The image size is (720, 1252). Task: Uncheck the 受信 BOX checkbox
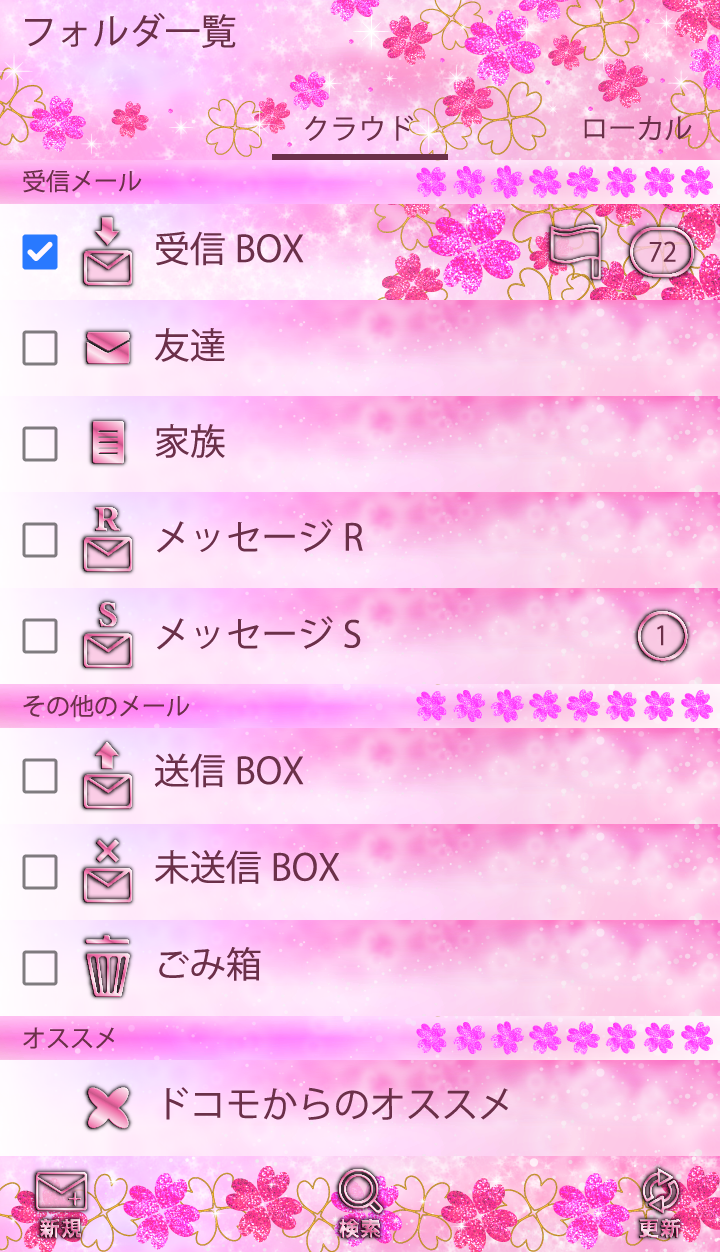click(x=40, y=252)
